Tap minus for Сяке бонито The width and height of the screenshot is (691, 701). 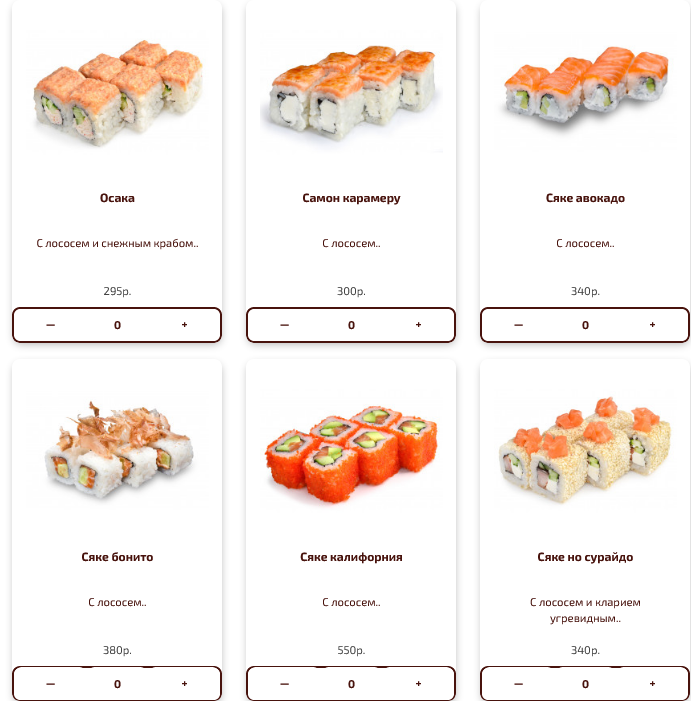click(x=51, y=684)
